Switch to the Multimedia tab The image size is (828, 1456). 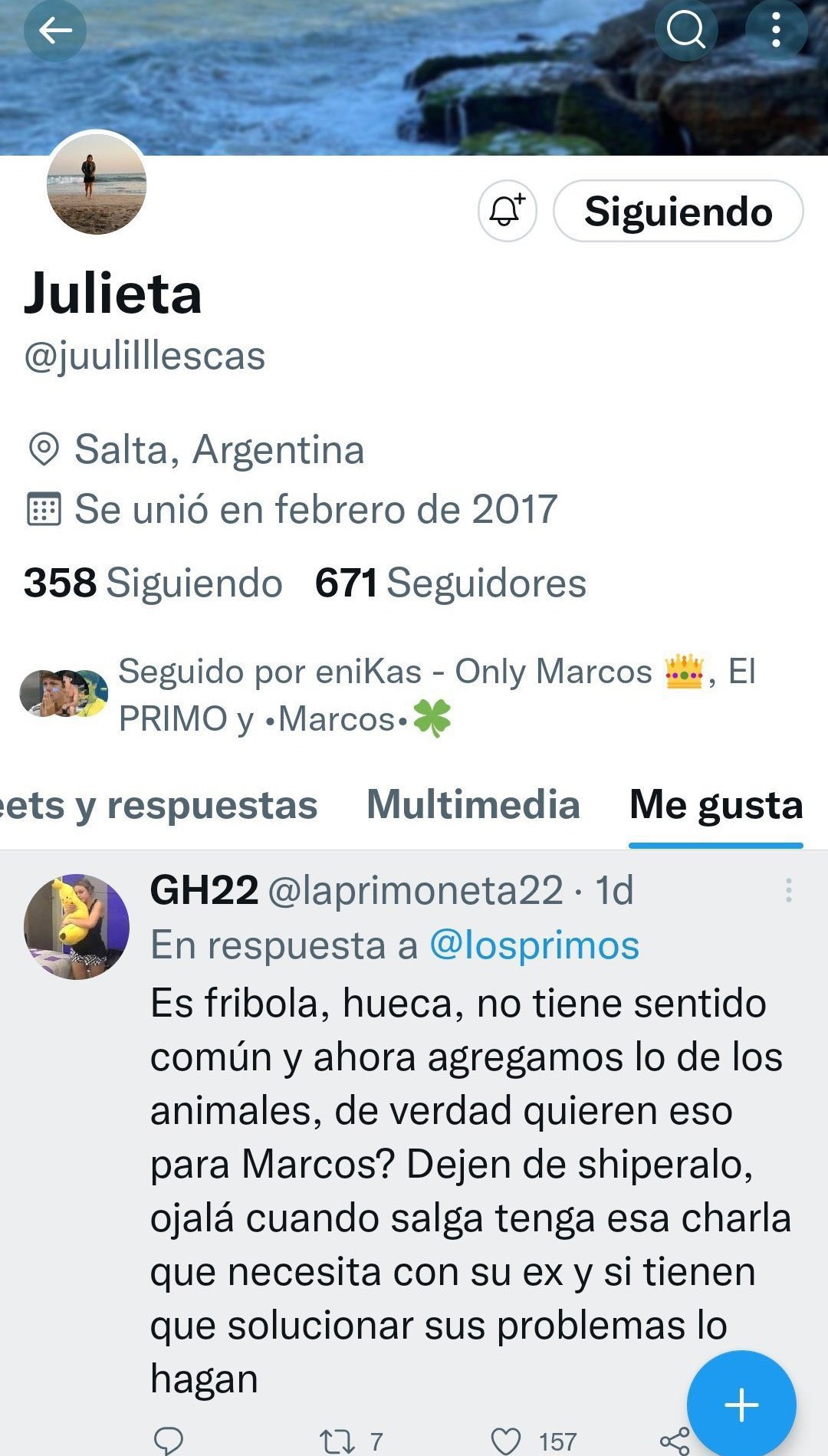[473, 805]
